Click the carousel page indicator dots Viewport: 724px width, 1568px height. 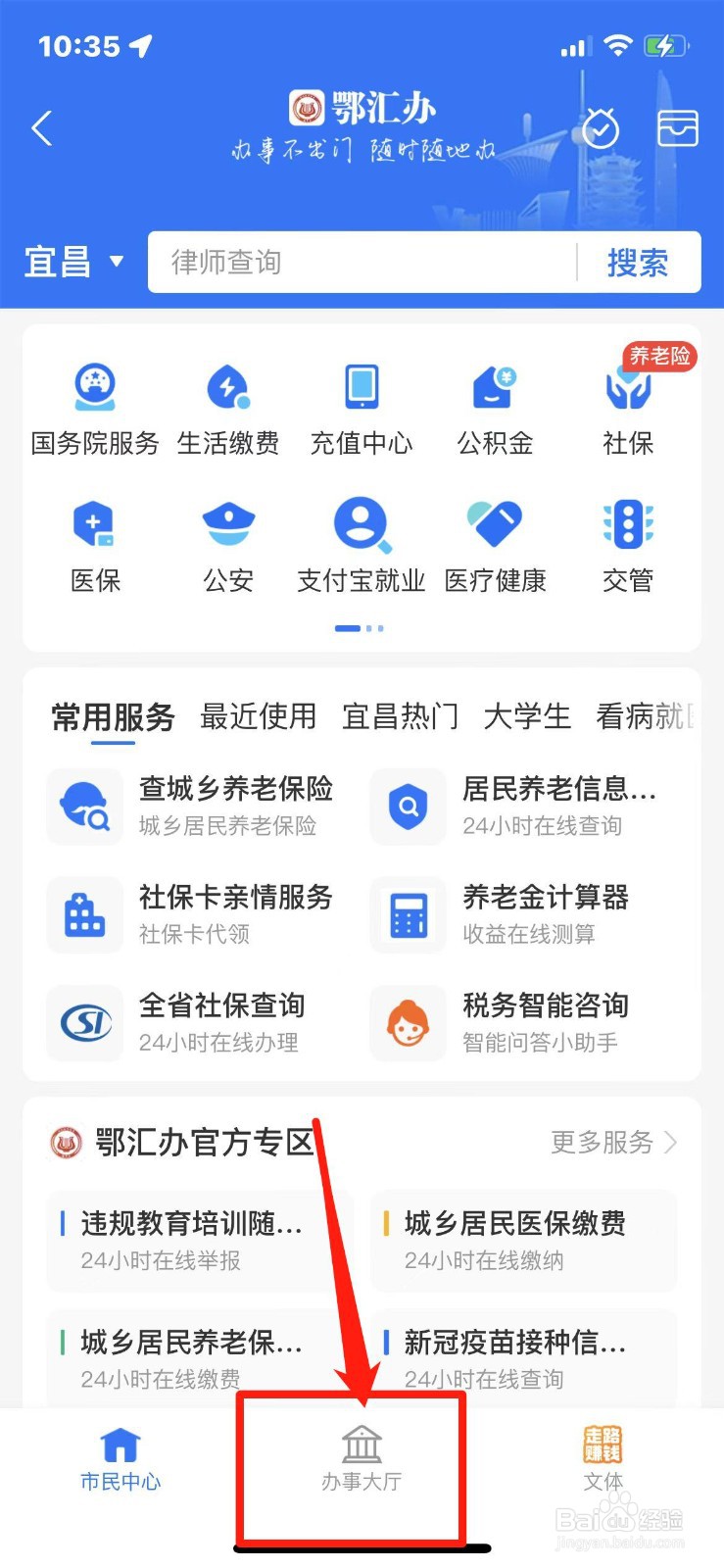click(361, 628)
